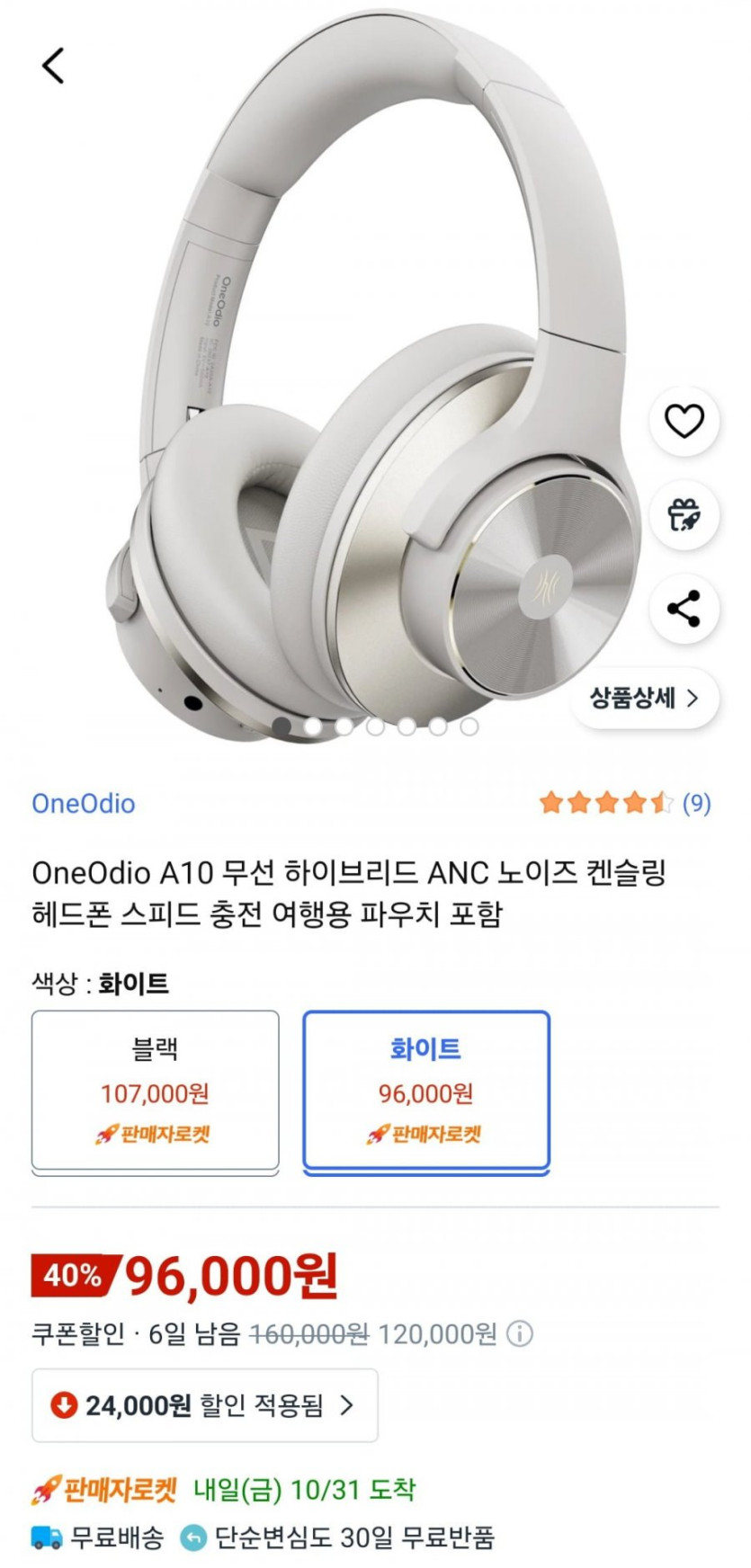
Task: View the 9 star reviews
Action: click(624, 803)
